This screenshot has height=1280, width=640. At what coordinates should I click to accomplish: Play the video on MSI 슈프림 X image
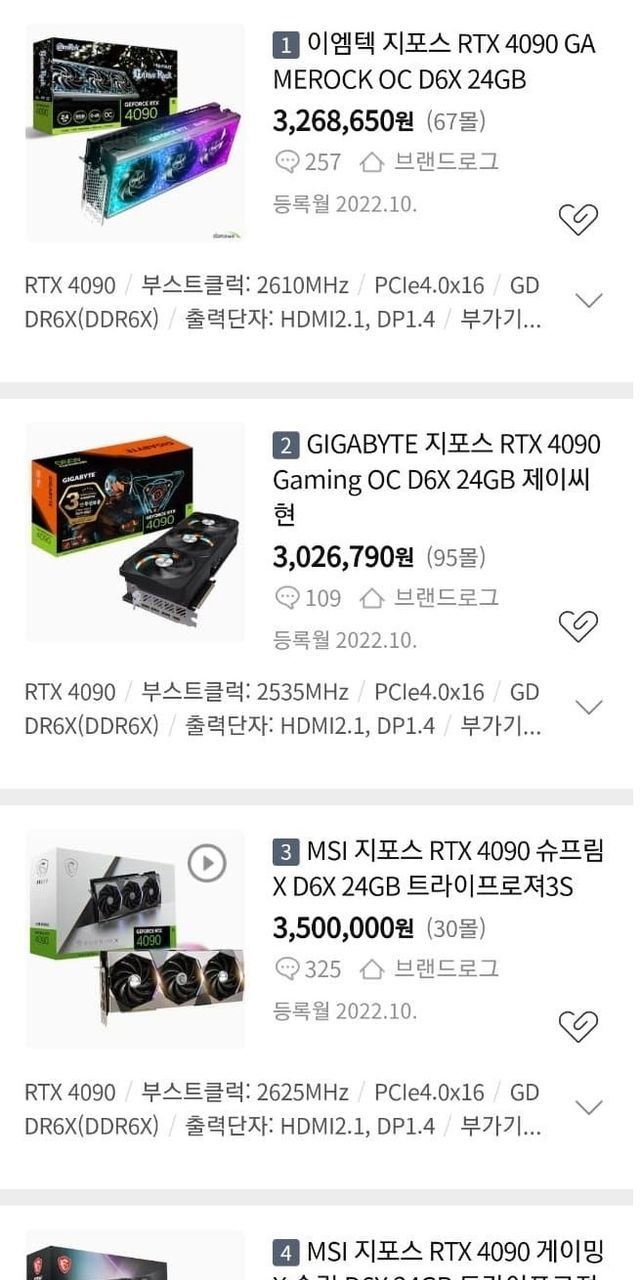click(x=207, y=863)
